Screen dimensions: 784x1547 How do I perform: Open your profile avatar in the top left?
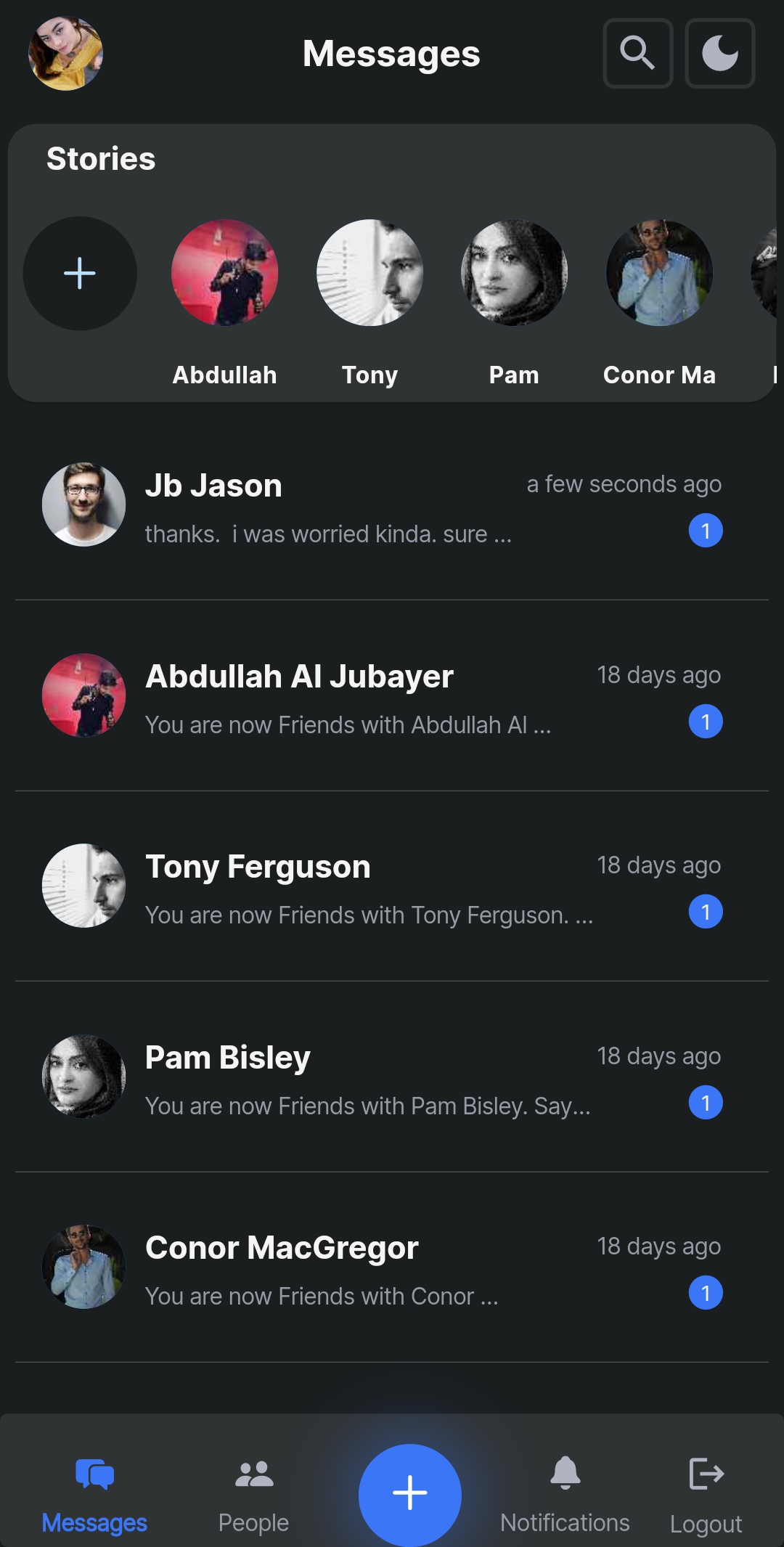click(65, 54)
